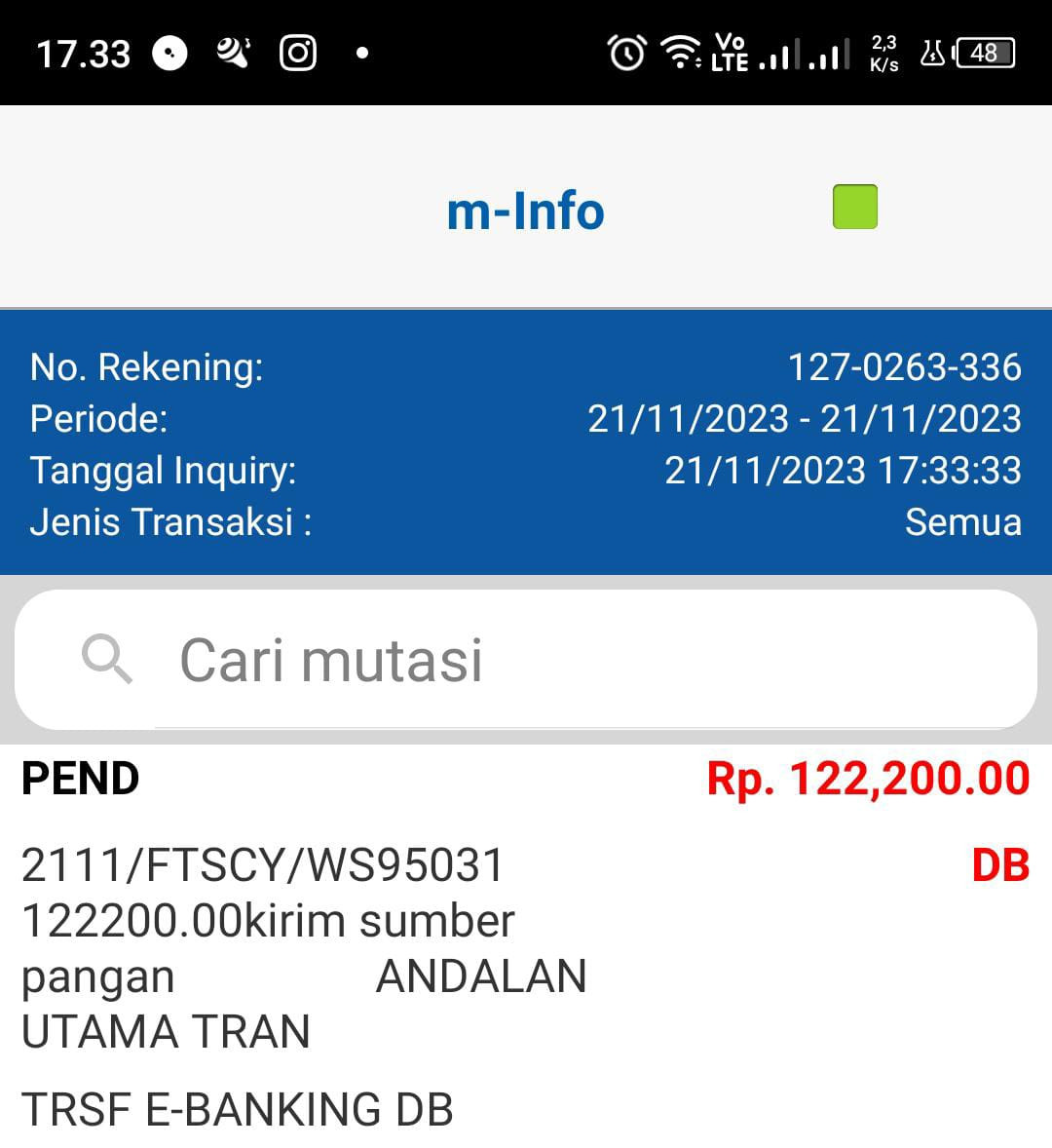Tap the green square indicator beside m-Info

tap(855, 207)
